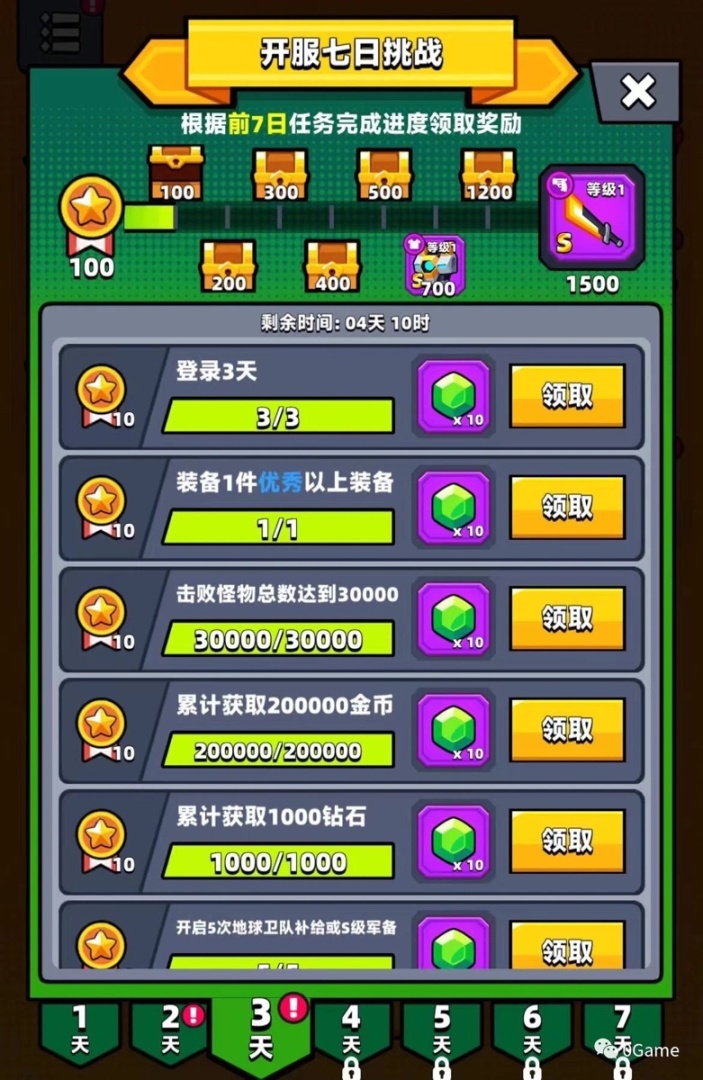
Task: View the 1500-point S-grade sword reward
Action: point(592,218)
